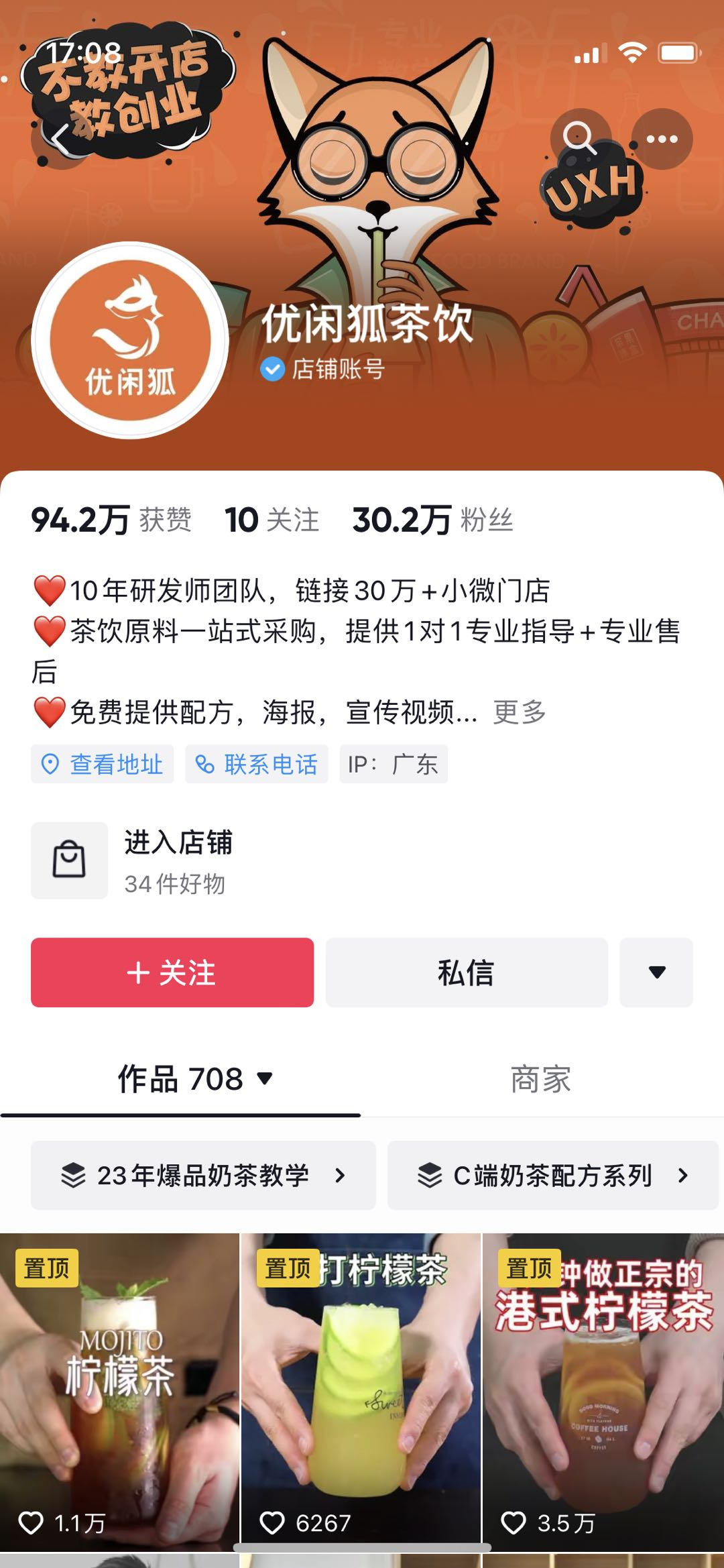Go back using the back arrow
The width and height of the screenshot is (724, 1568).
point(62,139)
